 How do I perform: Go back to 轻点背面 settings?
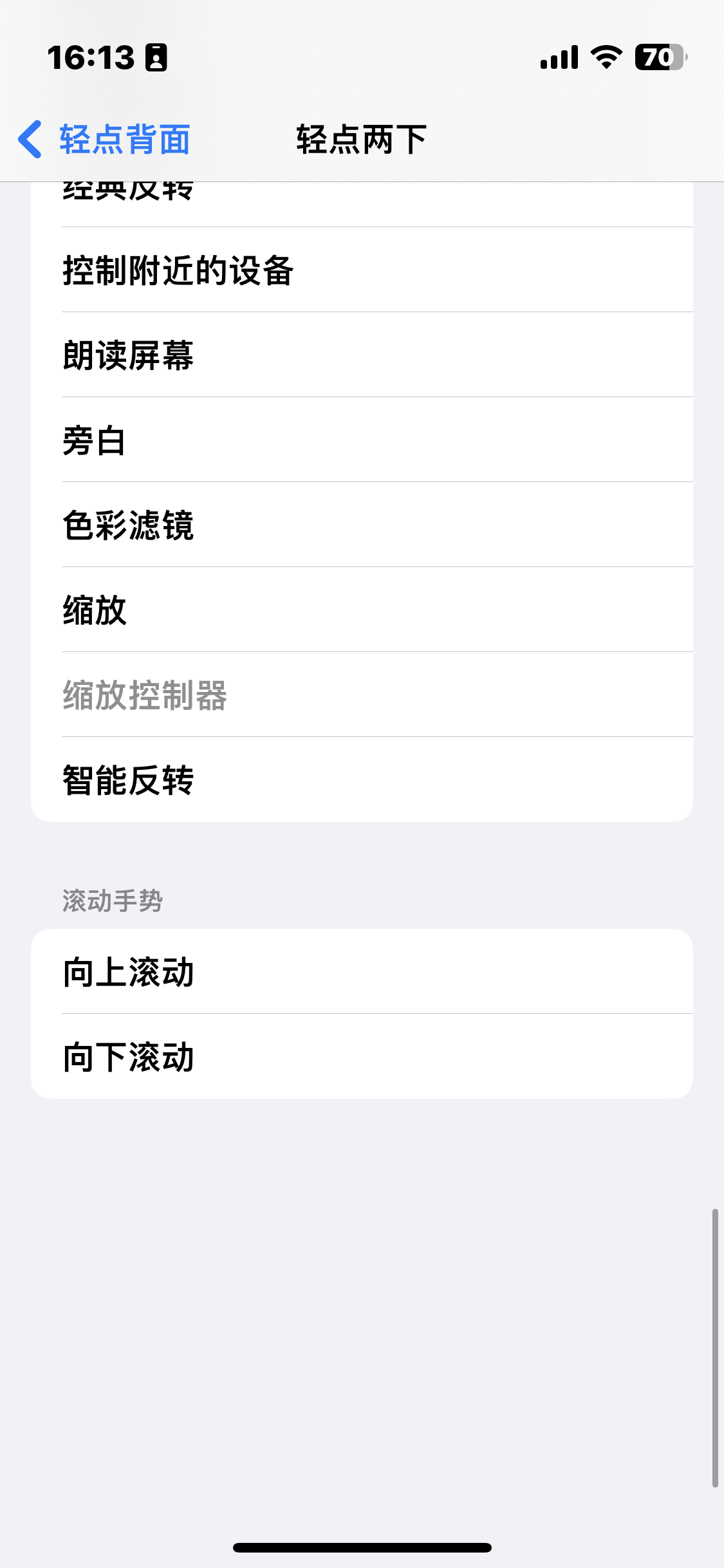click(x=104, y=140)
